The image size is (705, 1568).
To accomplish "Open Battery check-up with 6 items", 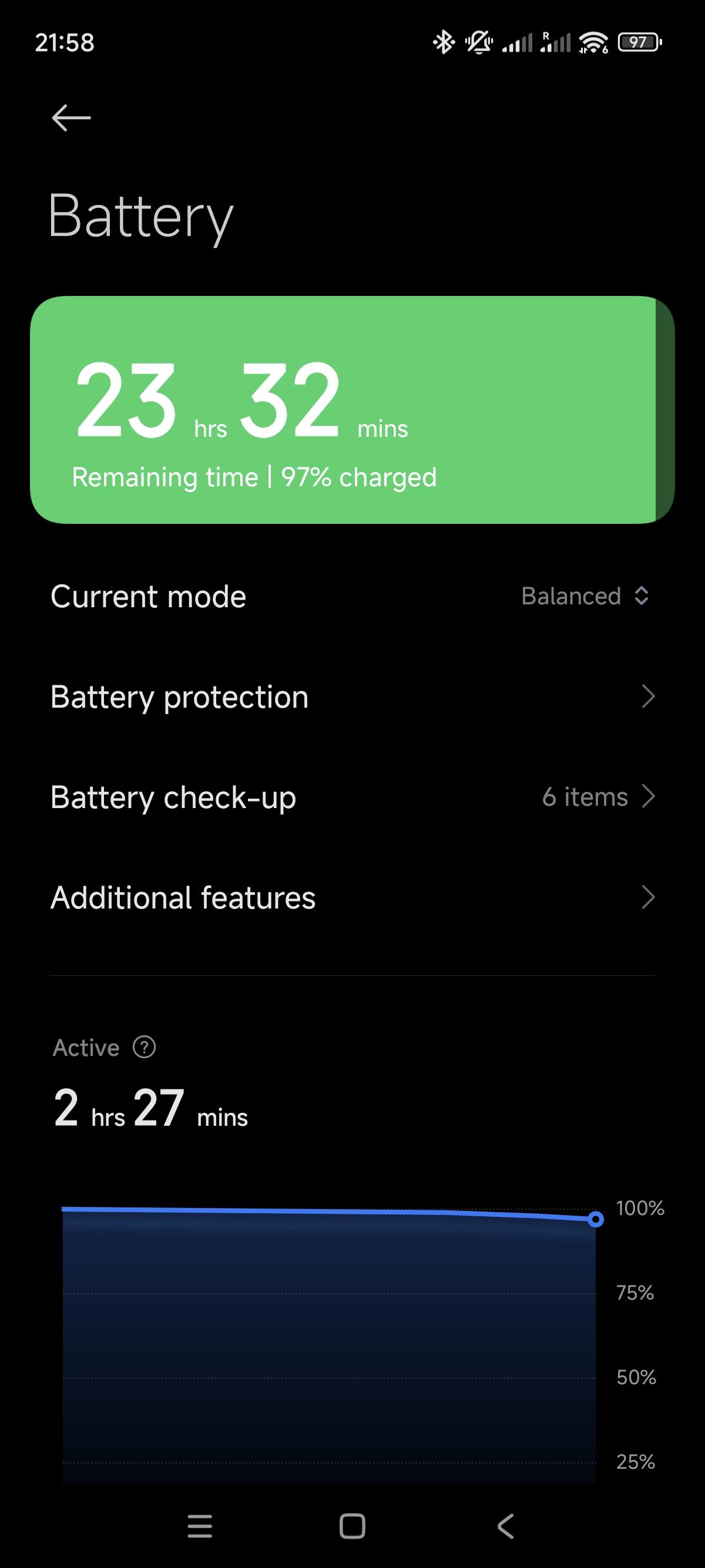I will [x=352, y=797].
